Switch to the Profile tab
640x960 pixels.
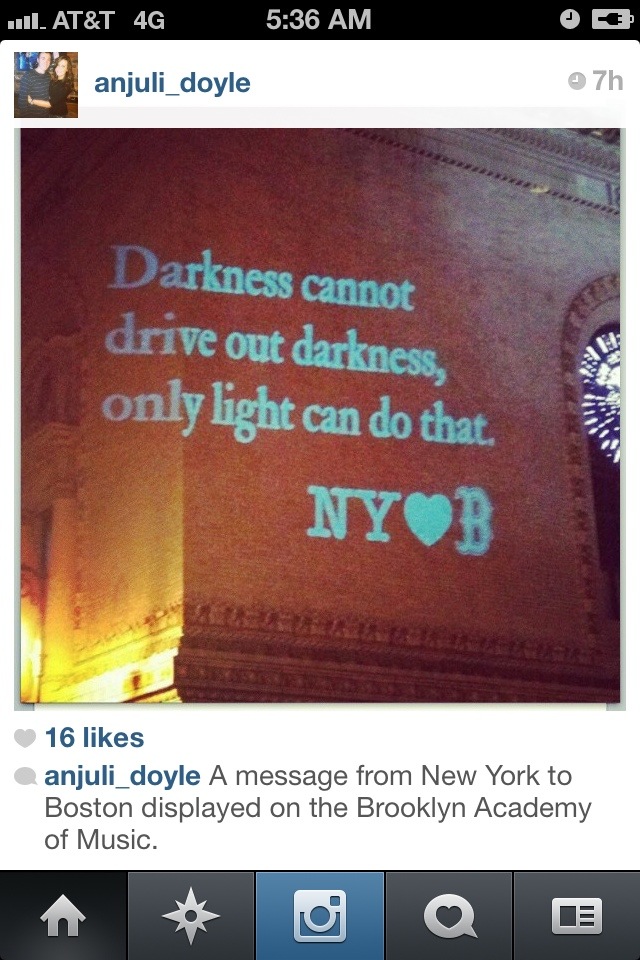coord(576,916)
